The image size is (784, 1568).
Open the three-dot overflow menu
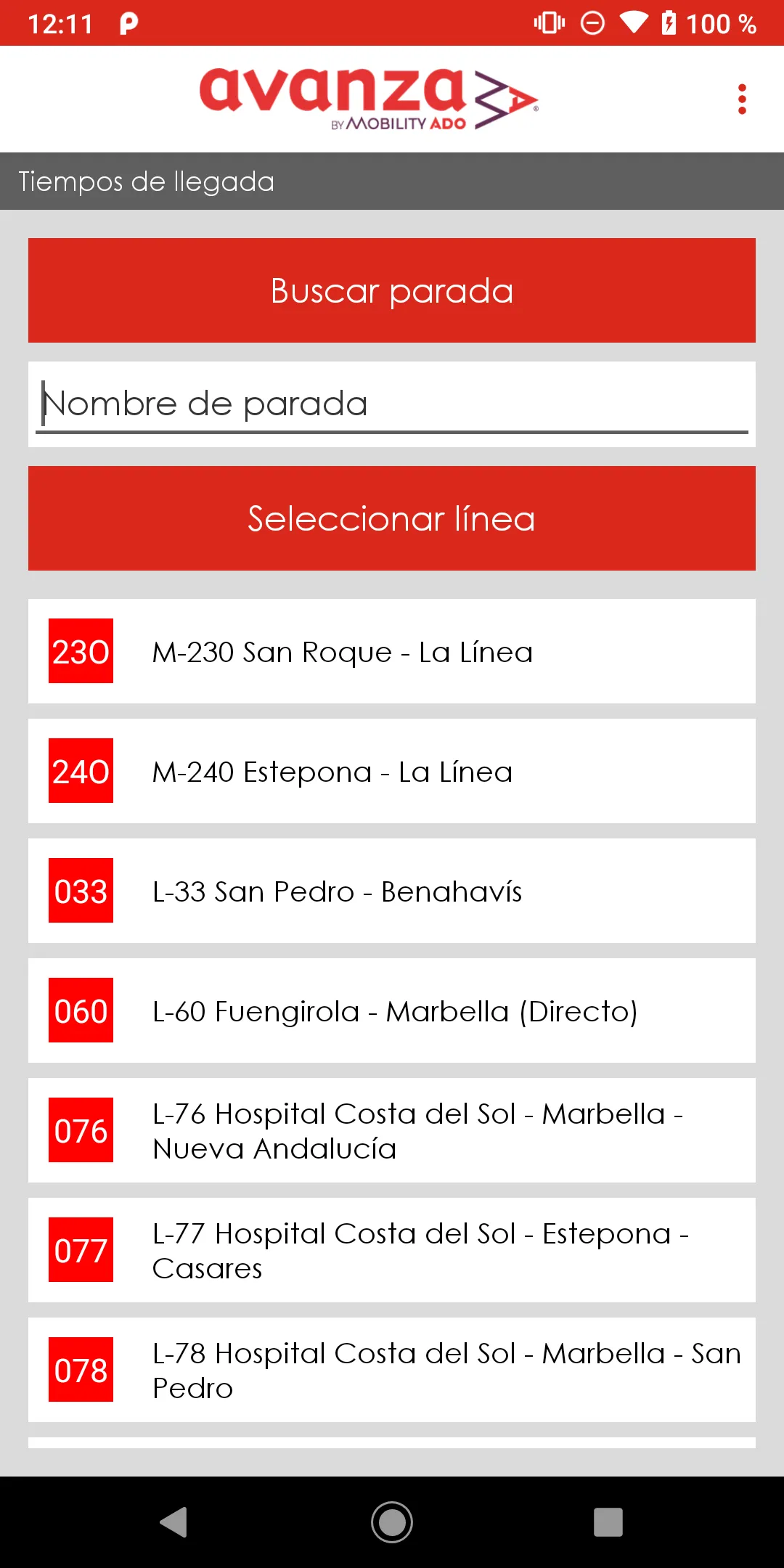[x=741, y=99]
